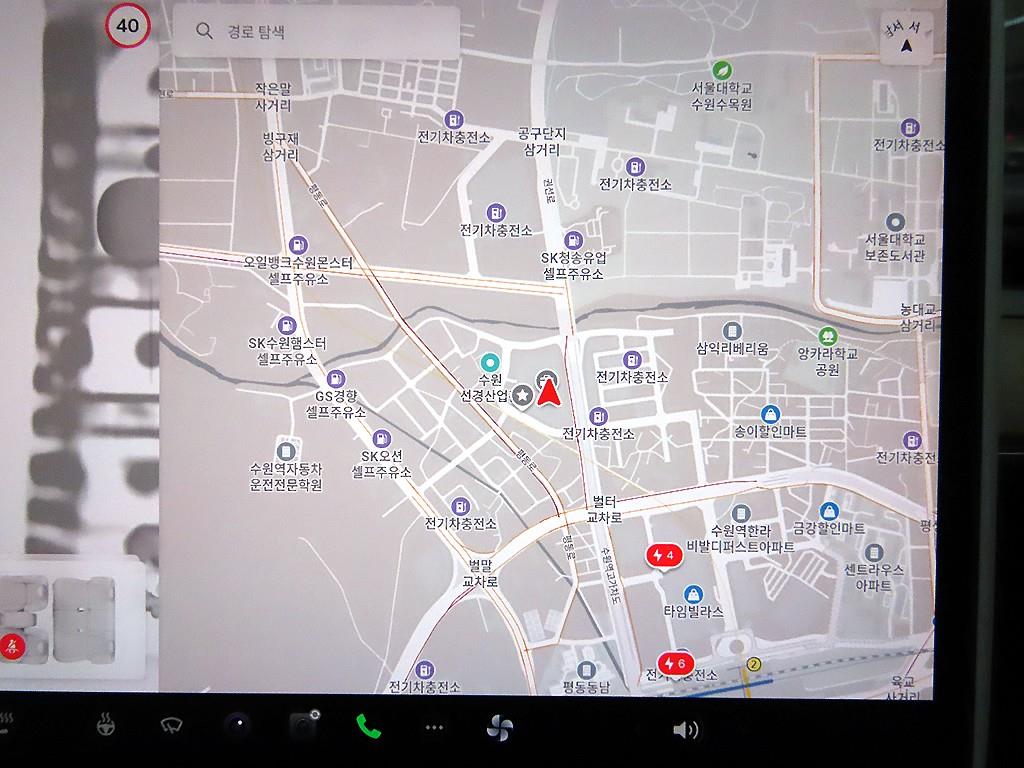1024x768 pixels.
Task: Select the Supercharger pin with 4 stalls
Action: click(x=663, y=555)
